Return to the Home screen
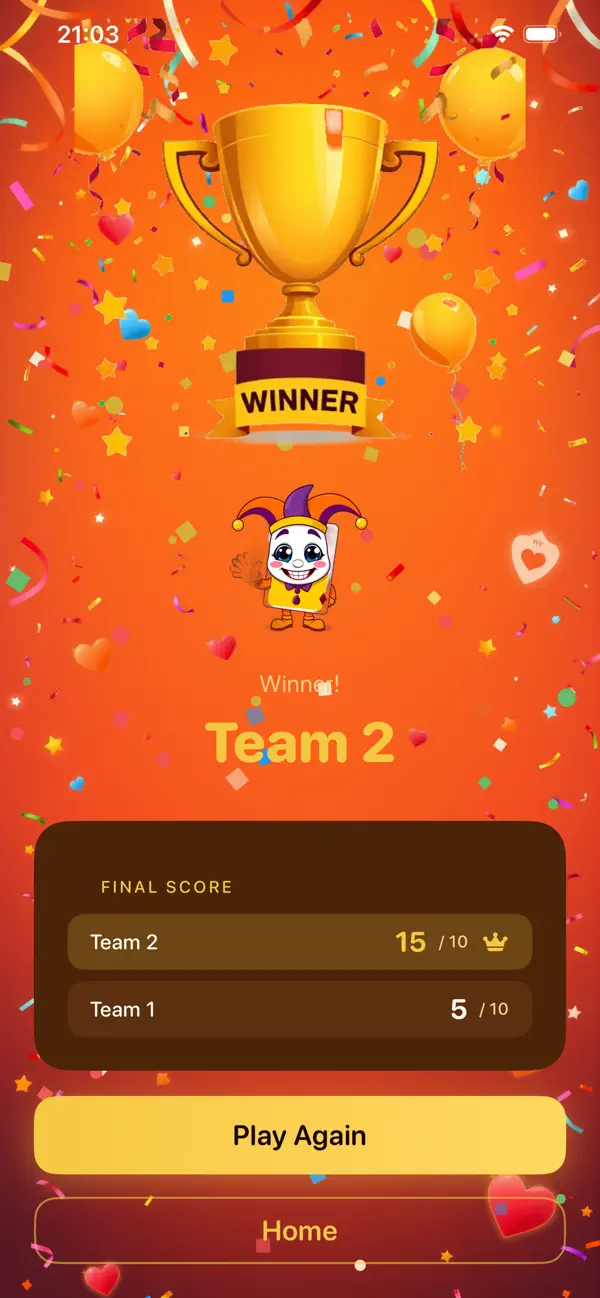This screenshot has width=600, height=1298. (x=300, y=1230)
